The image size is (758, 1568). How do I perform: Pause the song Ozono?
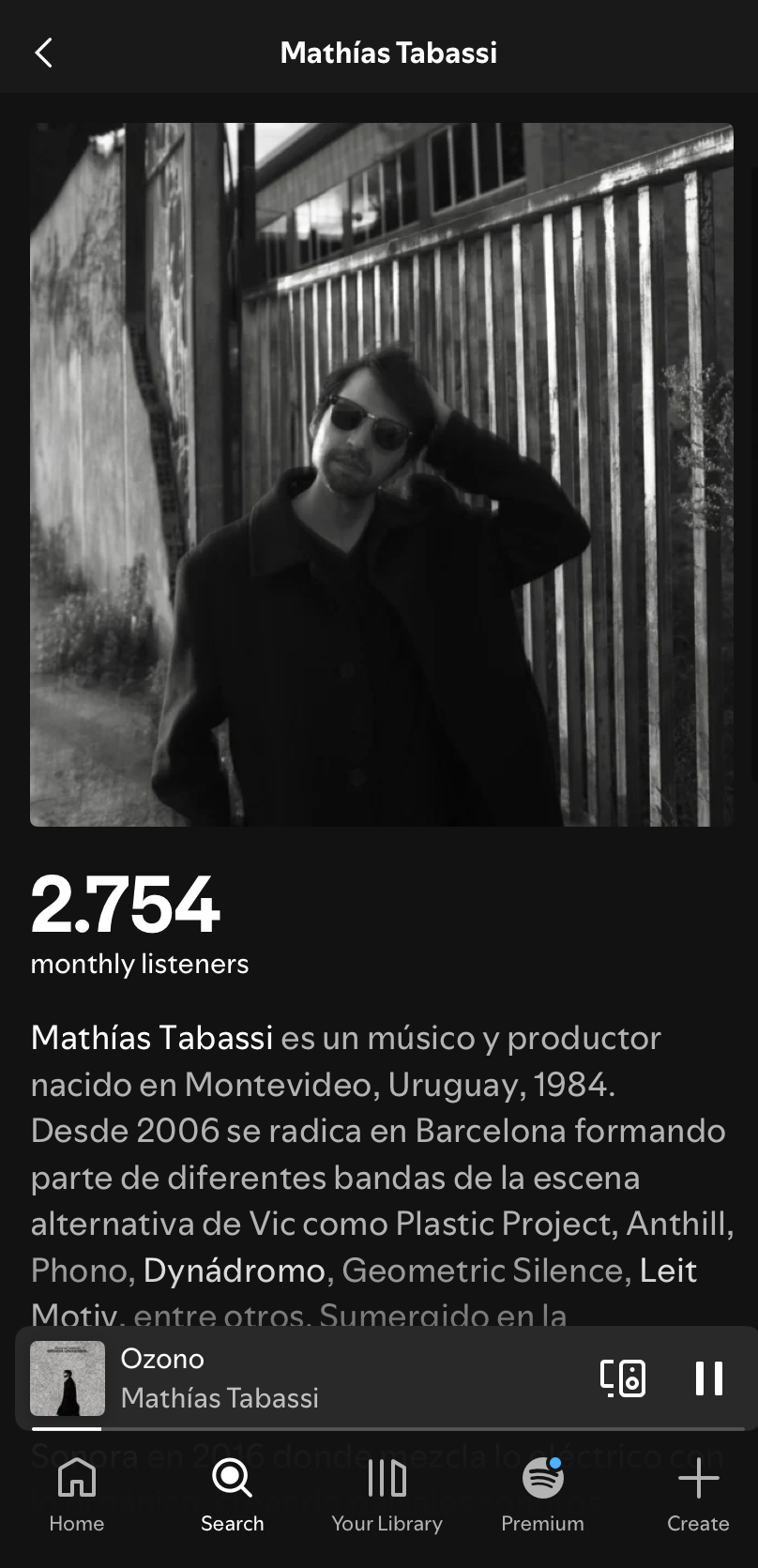[708, 1378]
